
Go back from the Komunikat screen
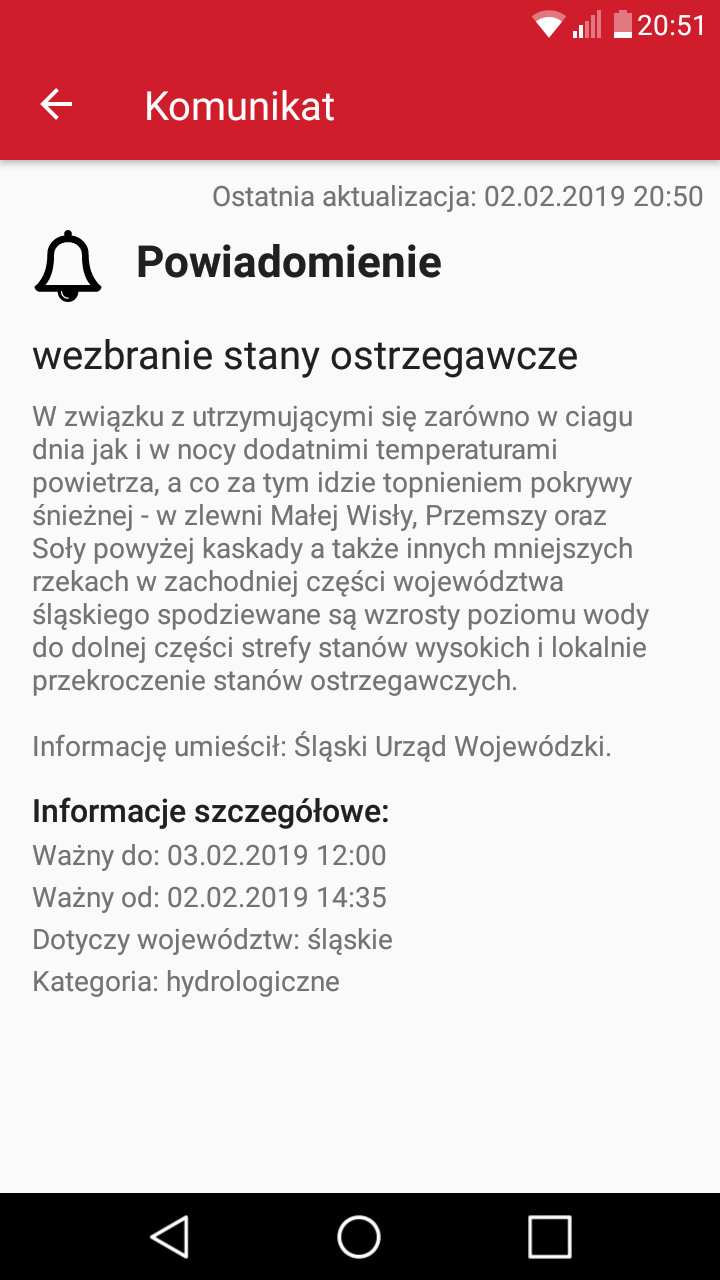click(x=56, y=104)
